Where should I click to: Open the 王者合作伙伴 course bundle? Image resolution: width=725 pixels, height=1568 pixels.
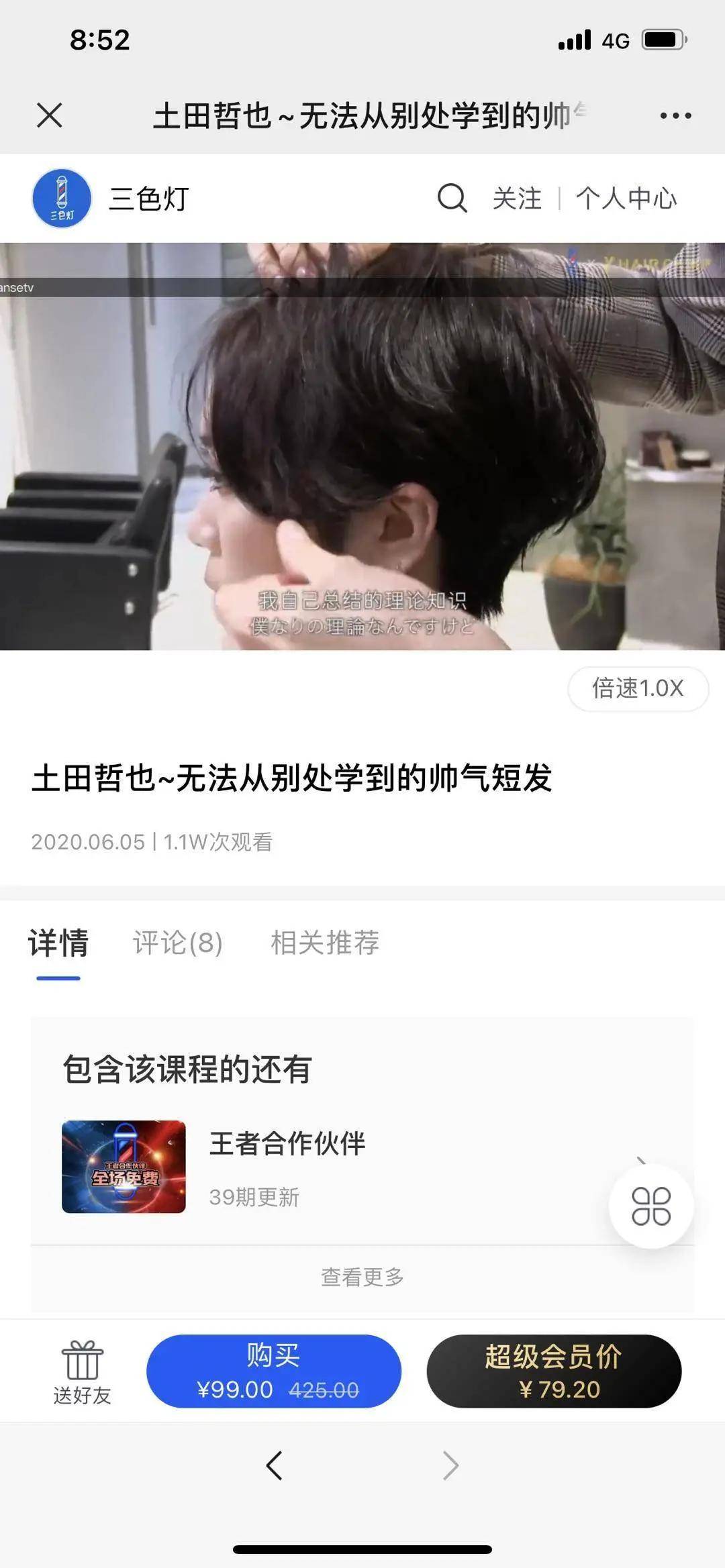(289, 1167)
